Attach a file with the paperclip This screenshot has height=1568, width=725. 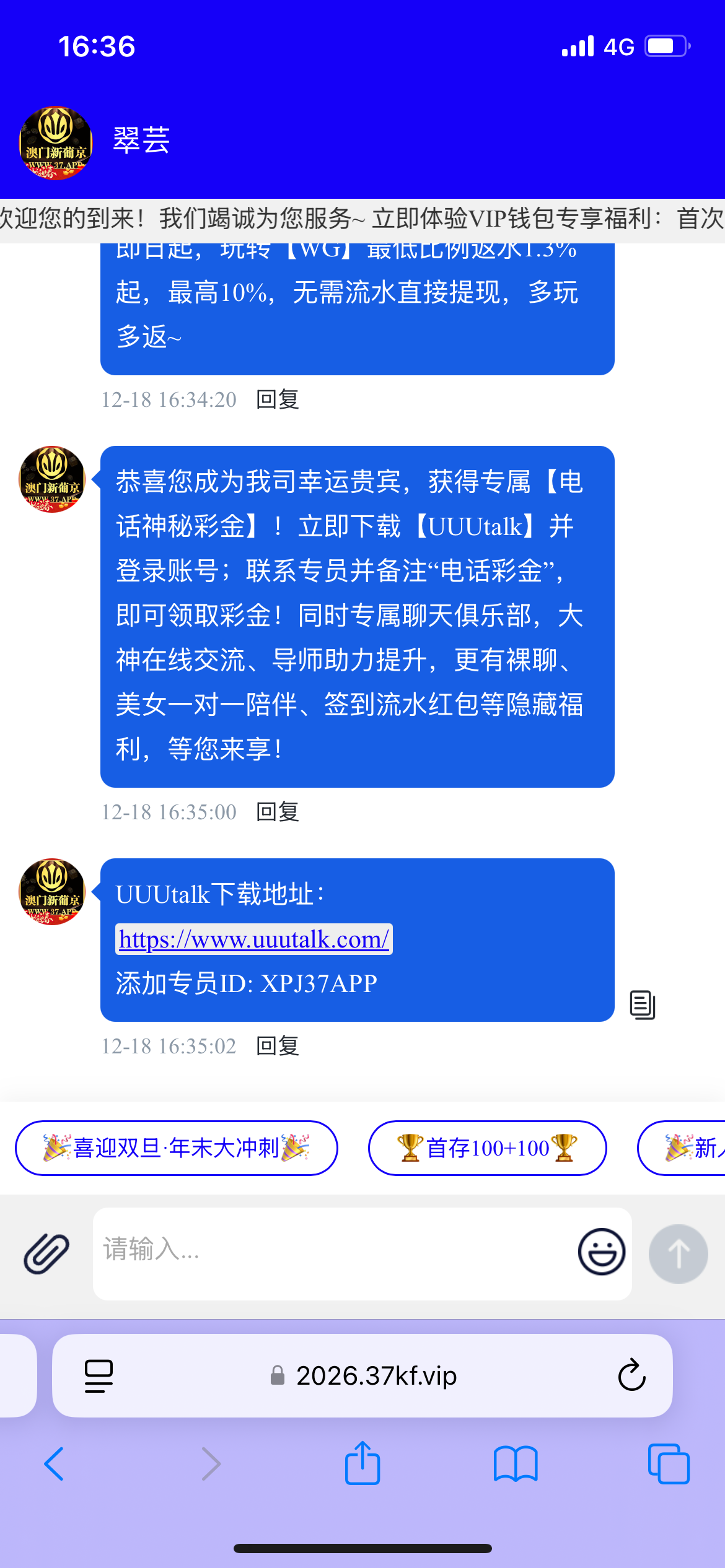[x=46, y=1253]
